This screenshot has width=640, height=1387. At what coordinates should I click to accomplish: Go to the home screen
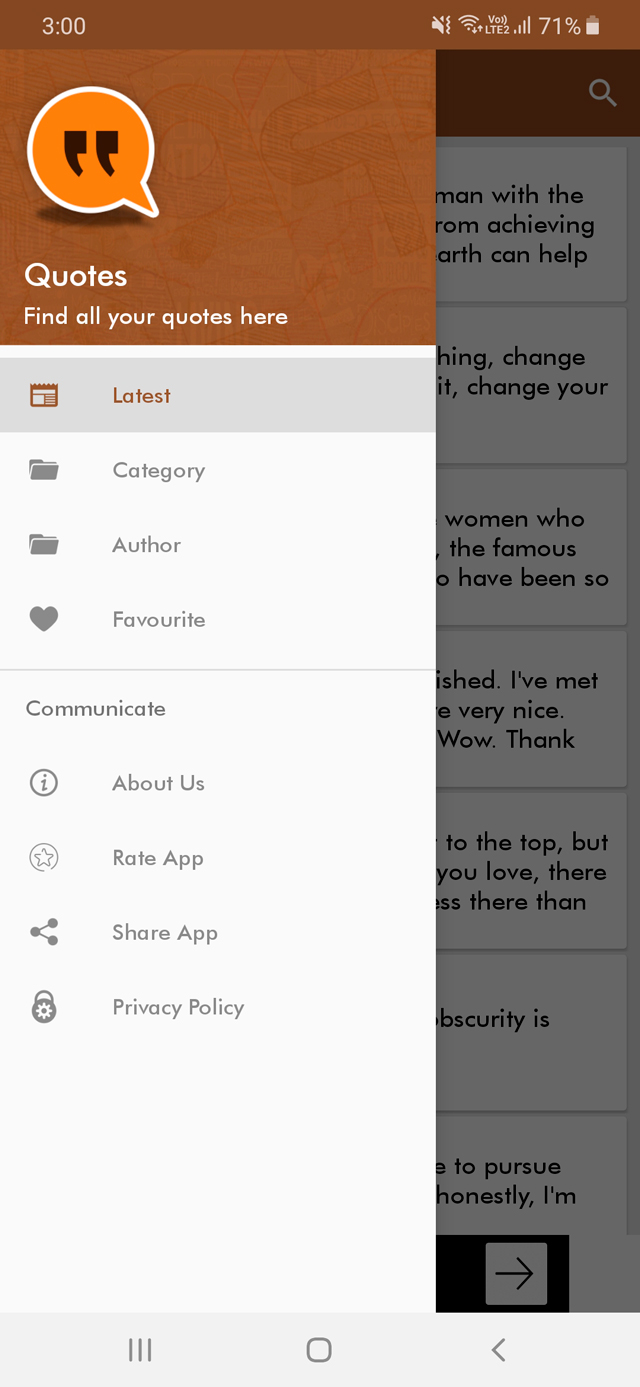(x=319, y=1350)
